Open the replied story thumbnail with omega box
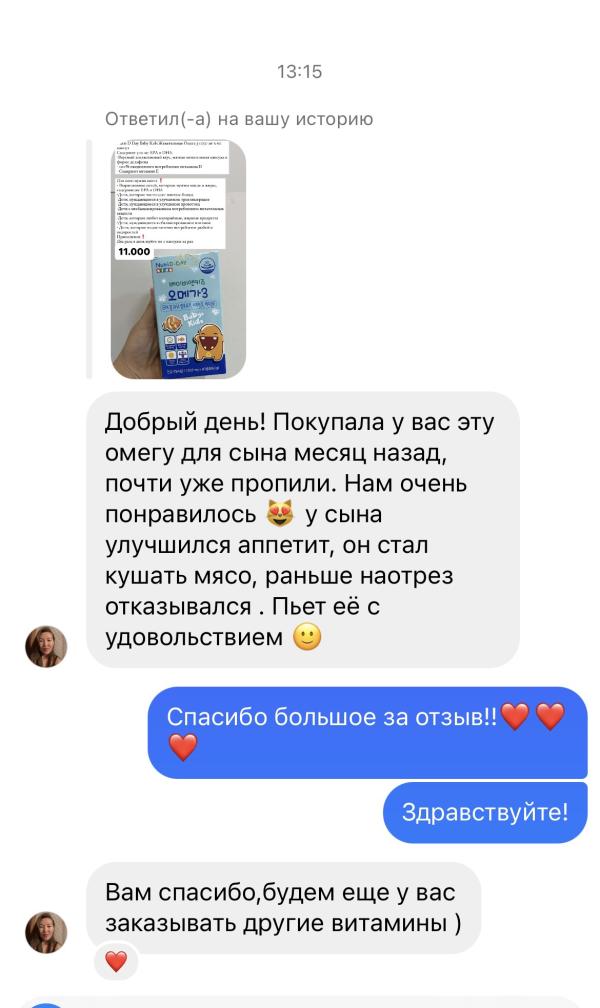The width and height of the screenshot is (600, 1008). point(178,259)
